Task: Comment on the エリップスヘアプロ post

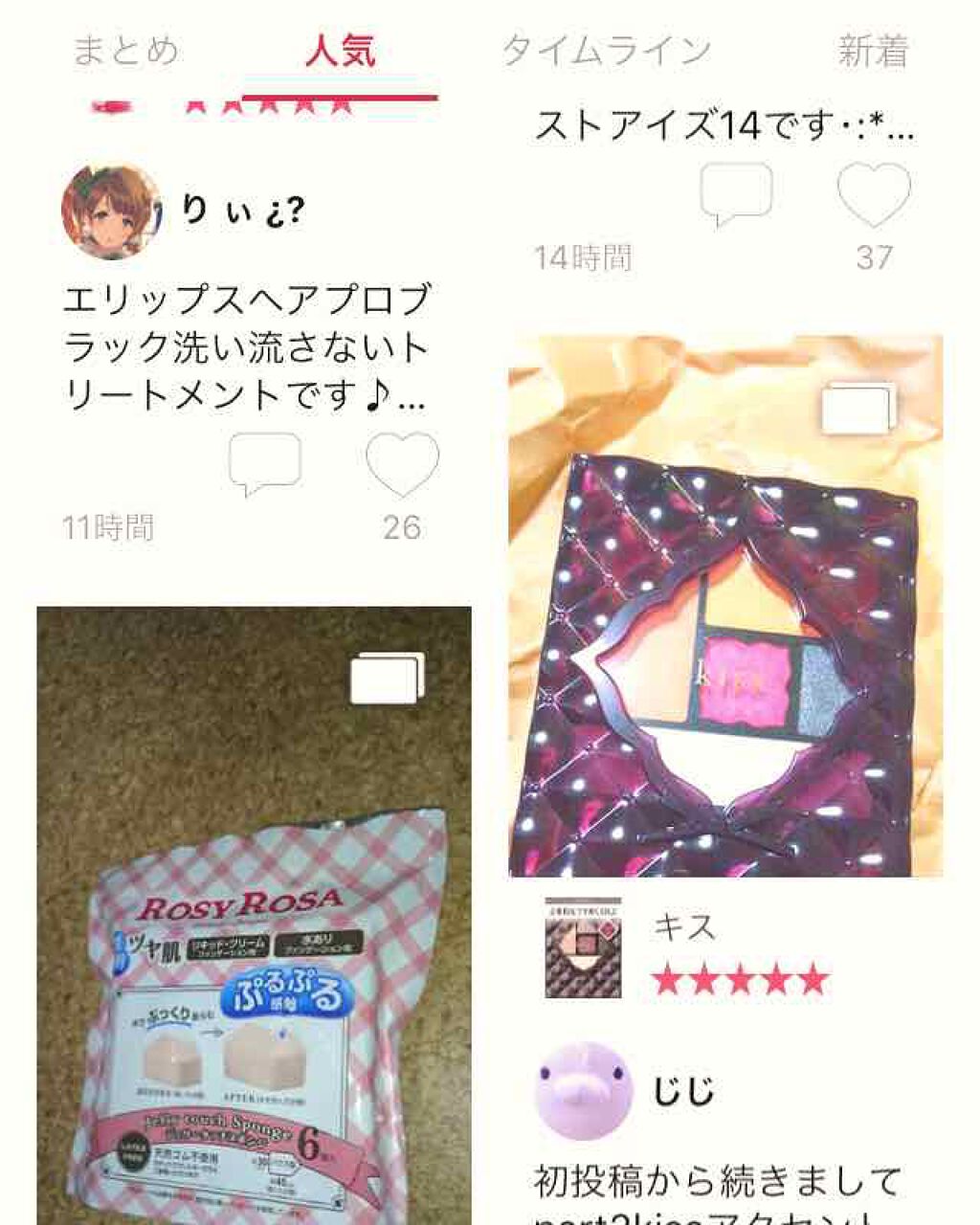Action: click(x=264, y=463)
